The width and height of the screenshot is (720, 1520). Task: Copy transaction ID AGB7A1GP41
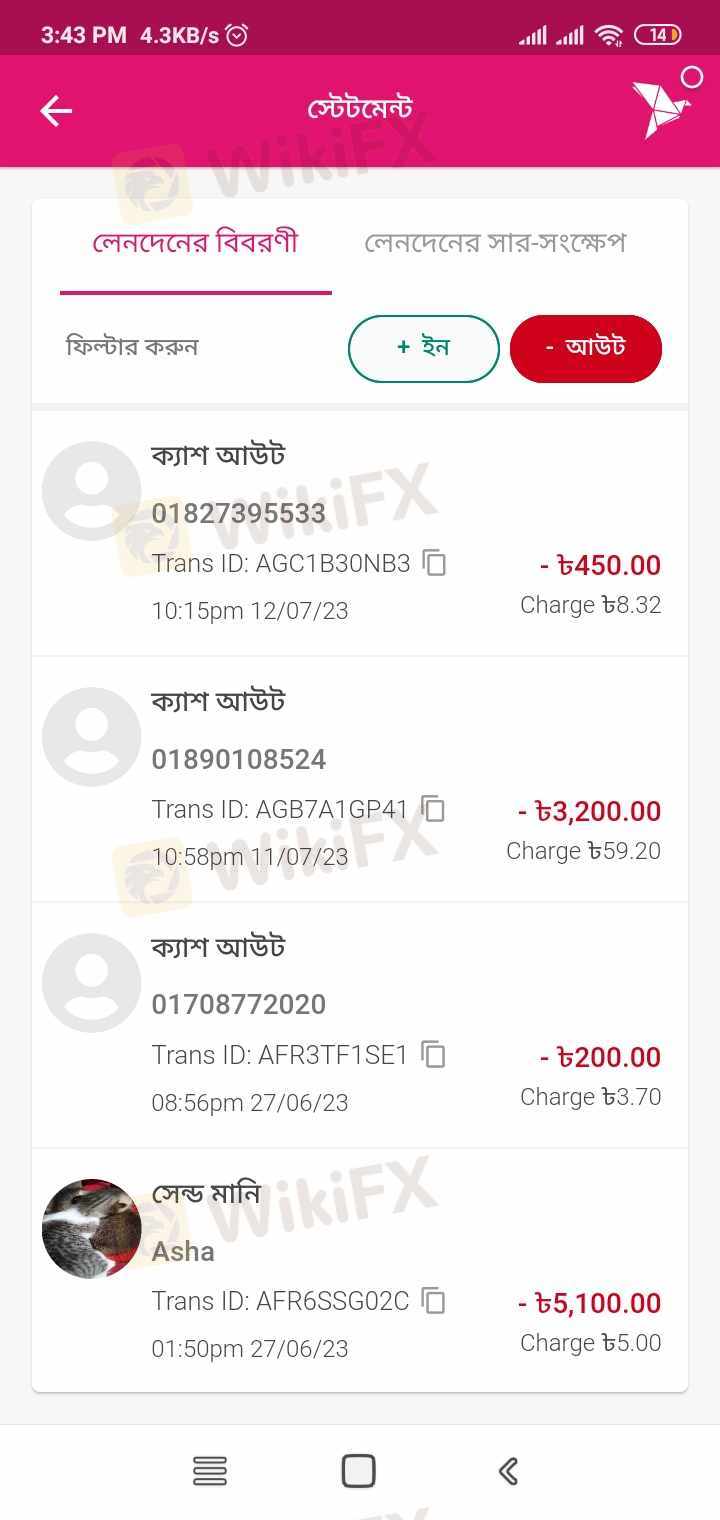pos(433,809)
